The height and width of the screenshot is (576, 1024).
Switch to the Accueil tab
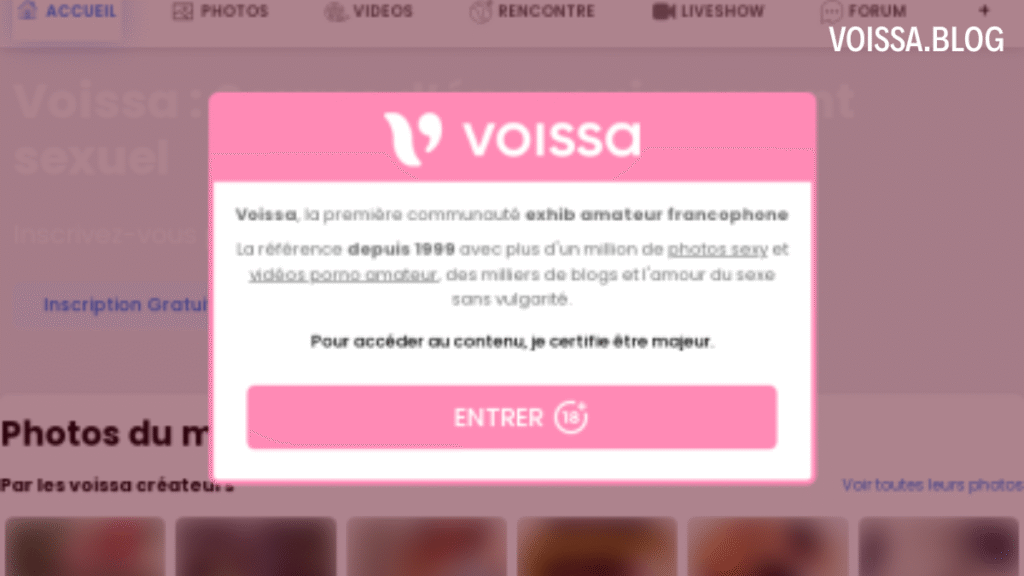coord(68,12)
